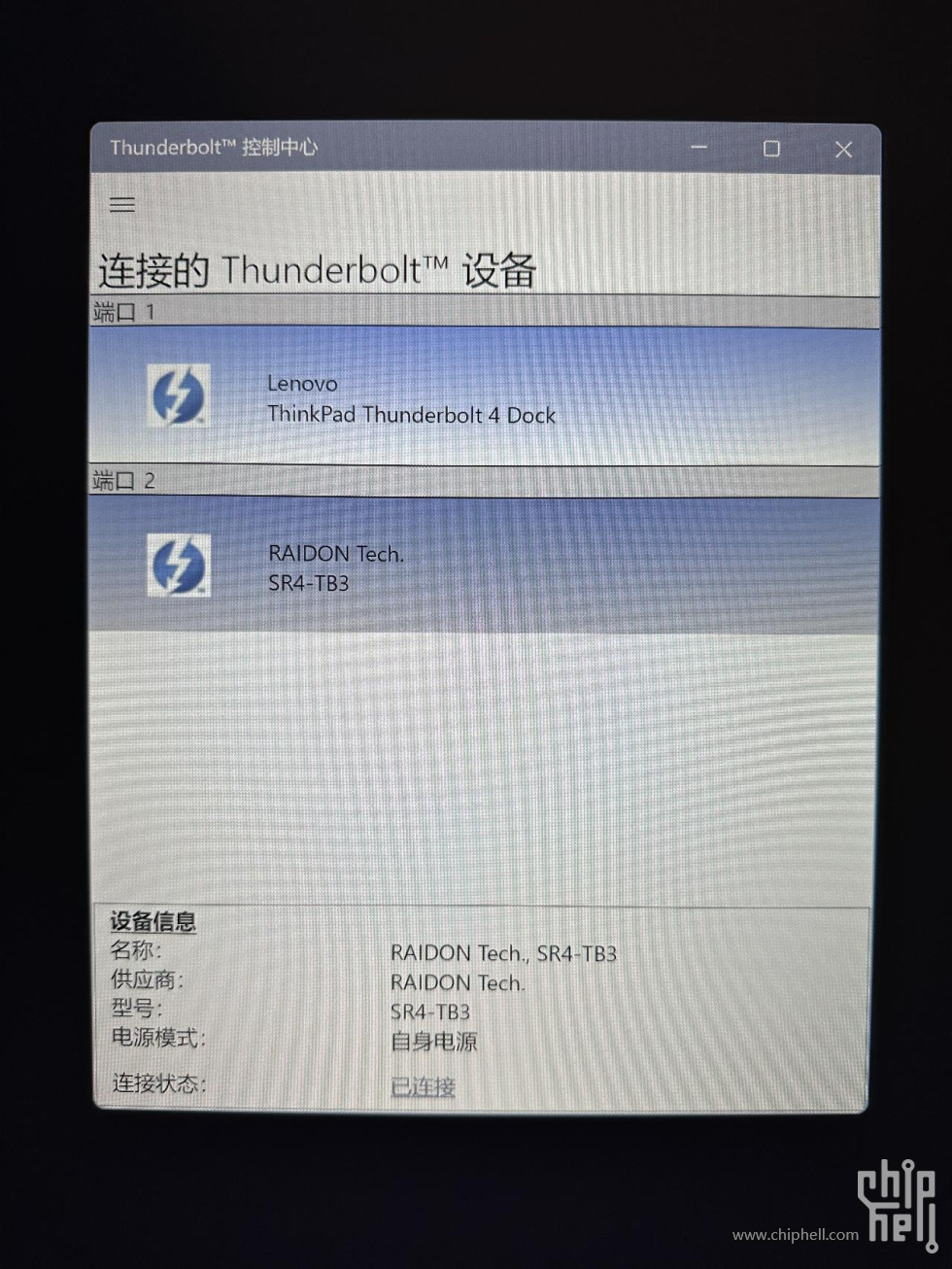The height and width of the screenshot is (1269, 952).
Task: Select the RAIDON Tech. SR4-TB3 device
Action: (x=335, y=567)
